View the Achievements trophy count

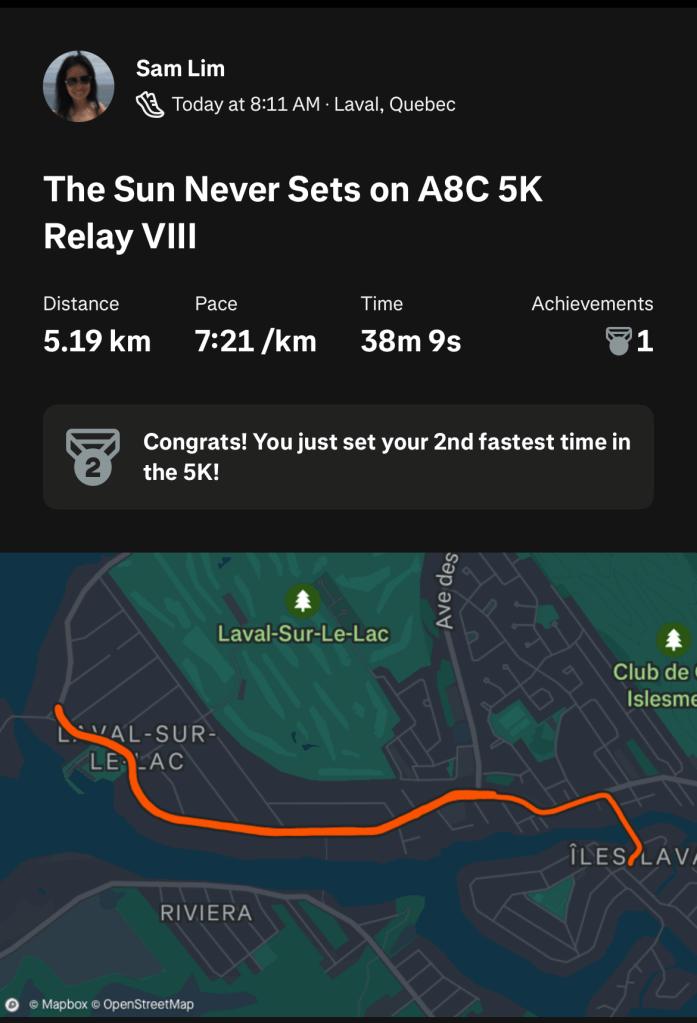tap(630, 341)
